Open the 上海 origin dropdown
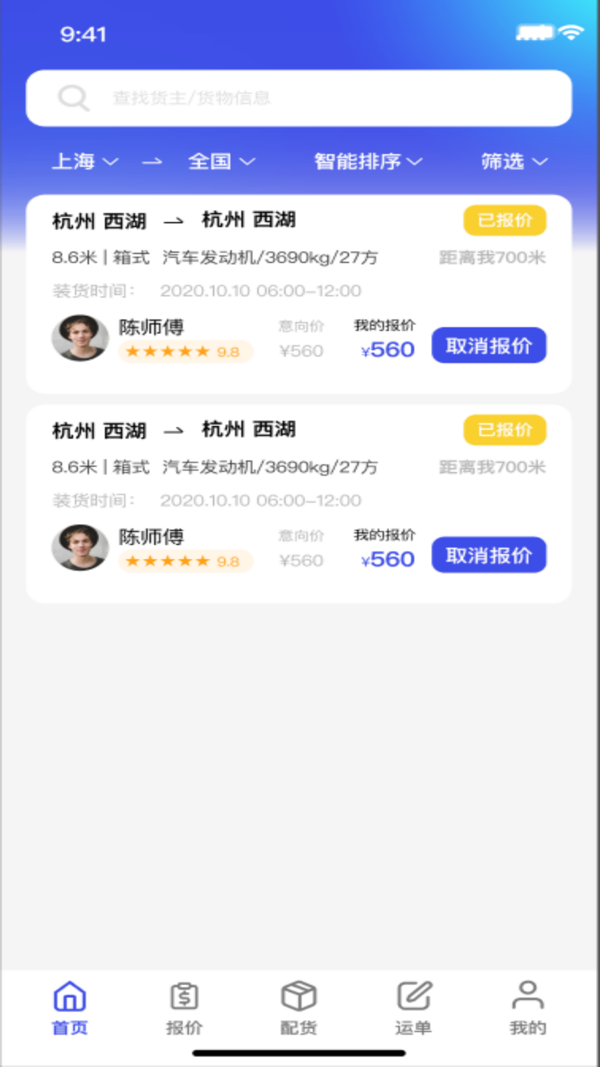 pyautogui.click(x=85, y=161)
